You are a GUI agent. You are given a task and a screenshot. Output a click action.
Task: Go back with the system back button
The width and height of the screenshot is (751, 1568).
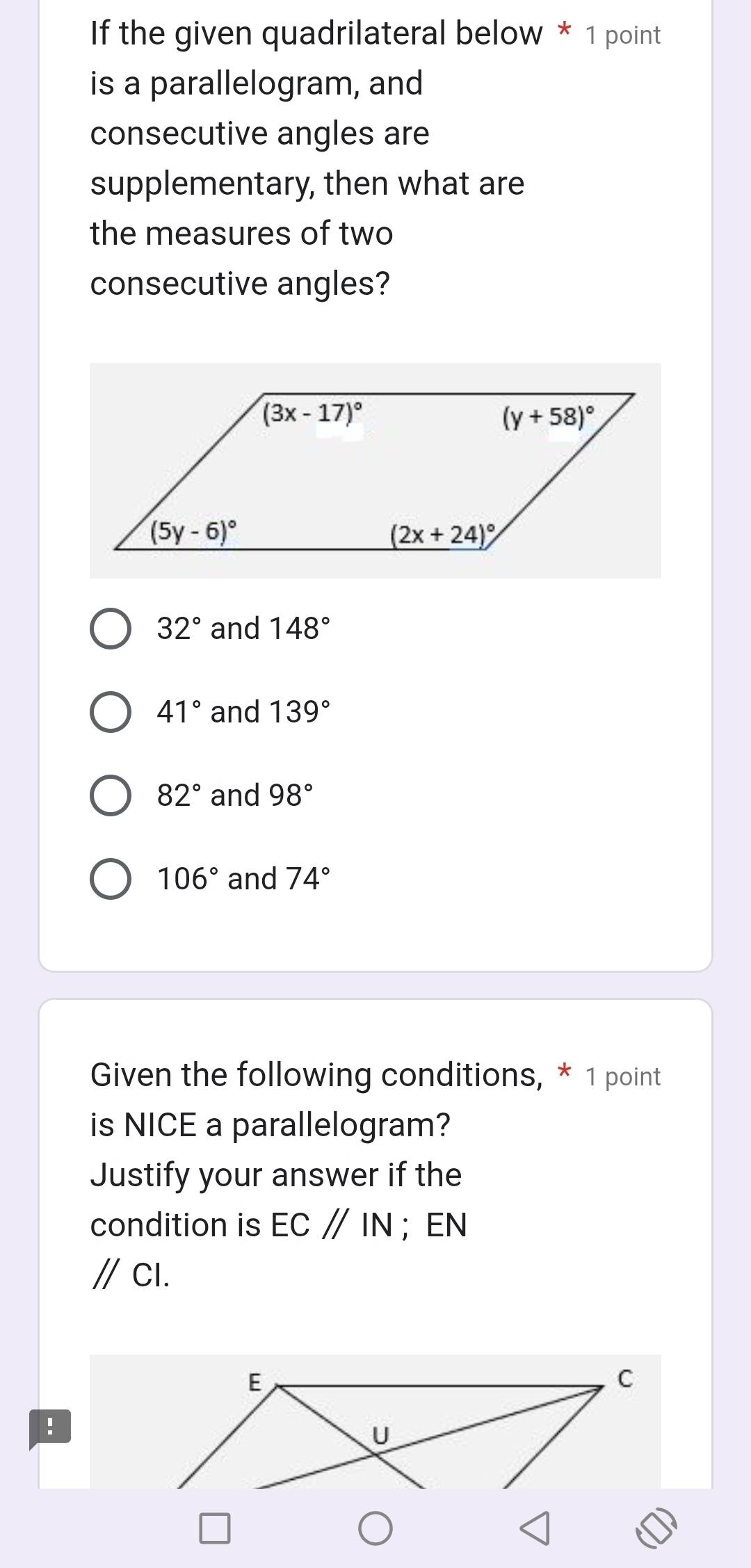(x=535, y=1528)
